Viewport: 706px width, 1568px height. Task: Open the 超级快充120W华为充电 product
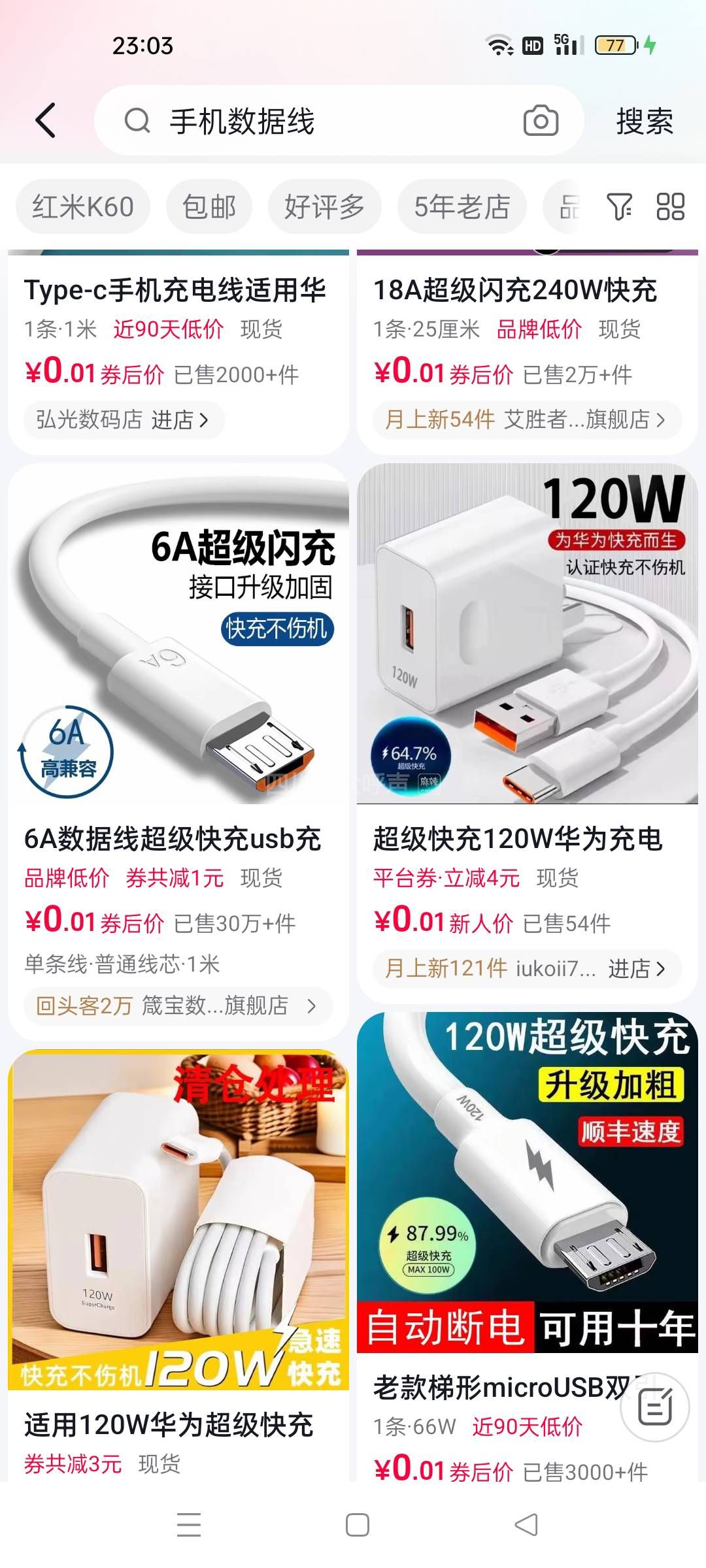(x=527, y=634)
